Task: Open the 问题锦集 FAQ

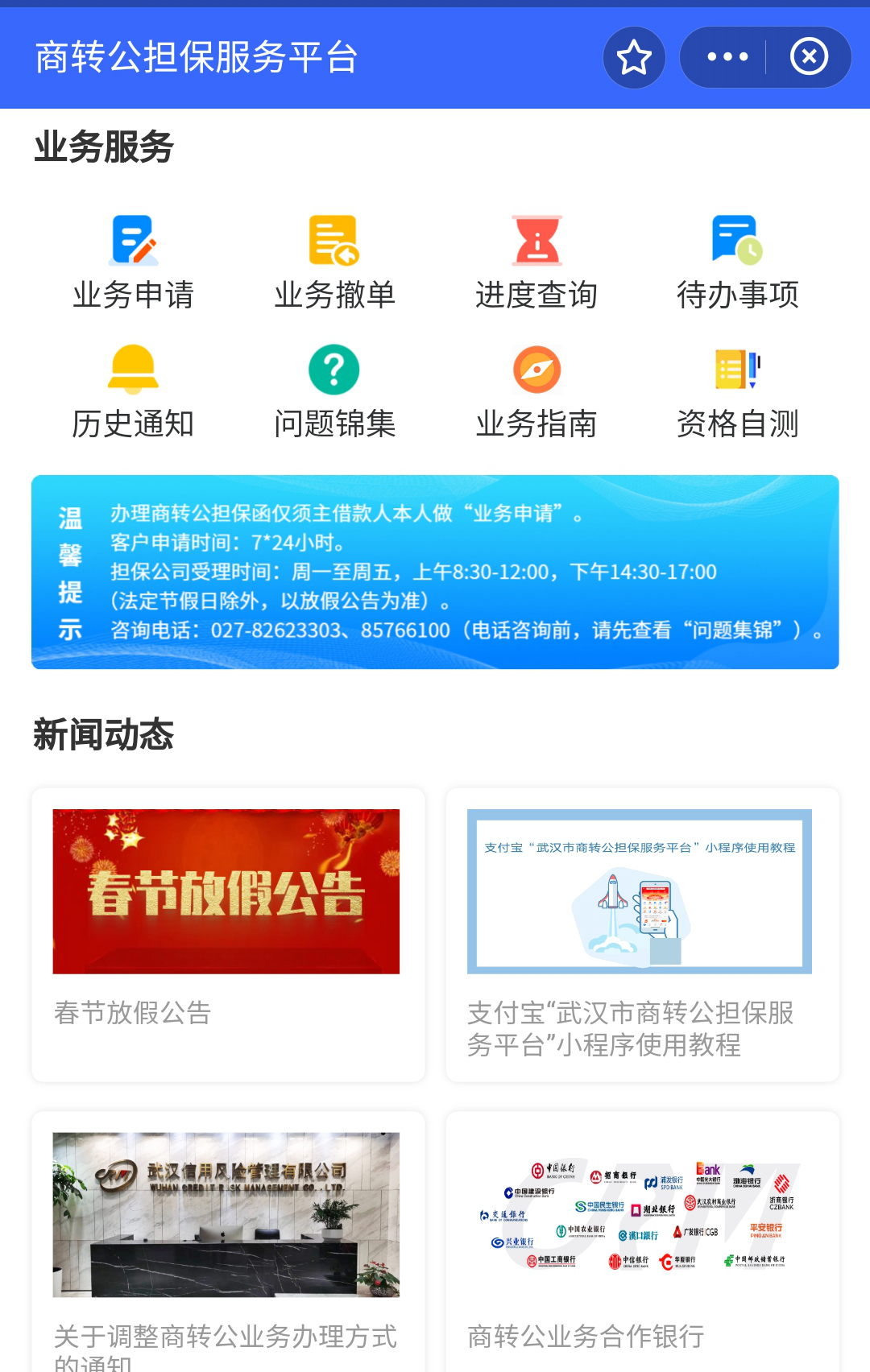Action: [334, 391]
